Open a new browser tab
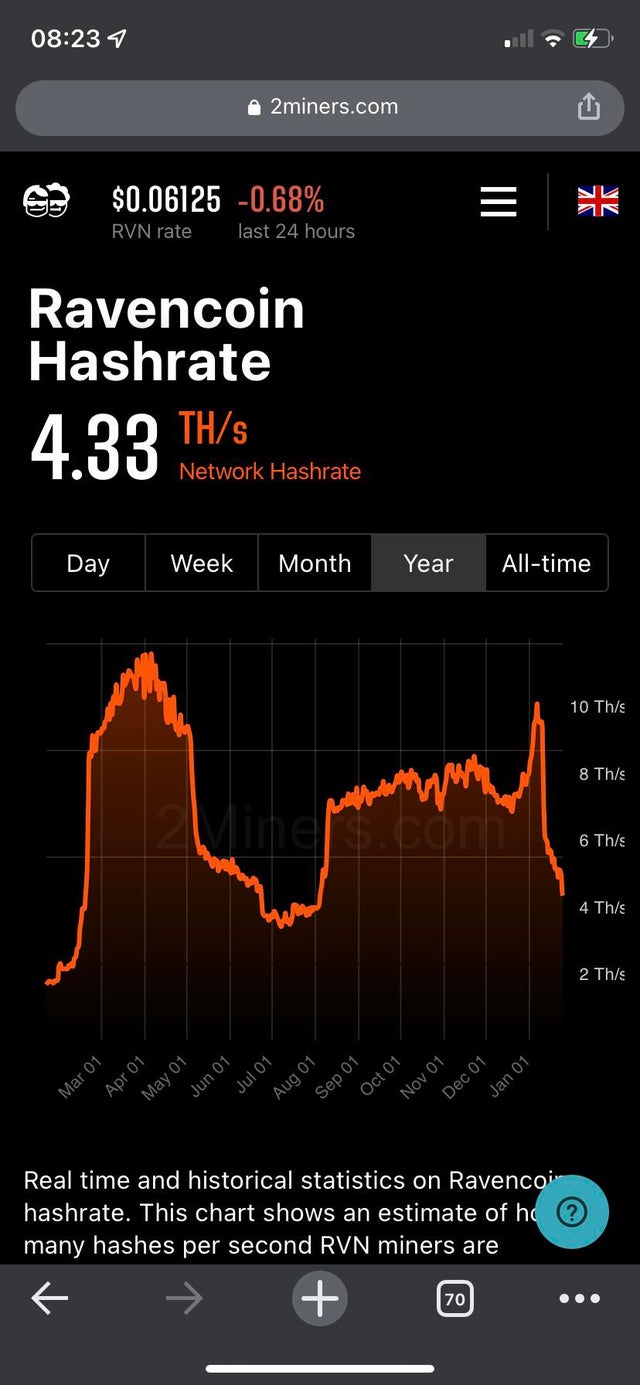The image size is (640, 1385). coord(320,1298)
